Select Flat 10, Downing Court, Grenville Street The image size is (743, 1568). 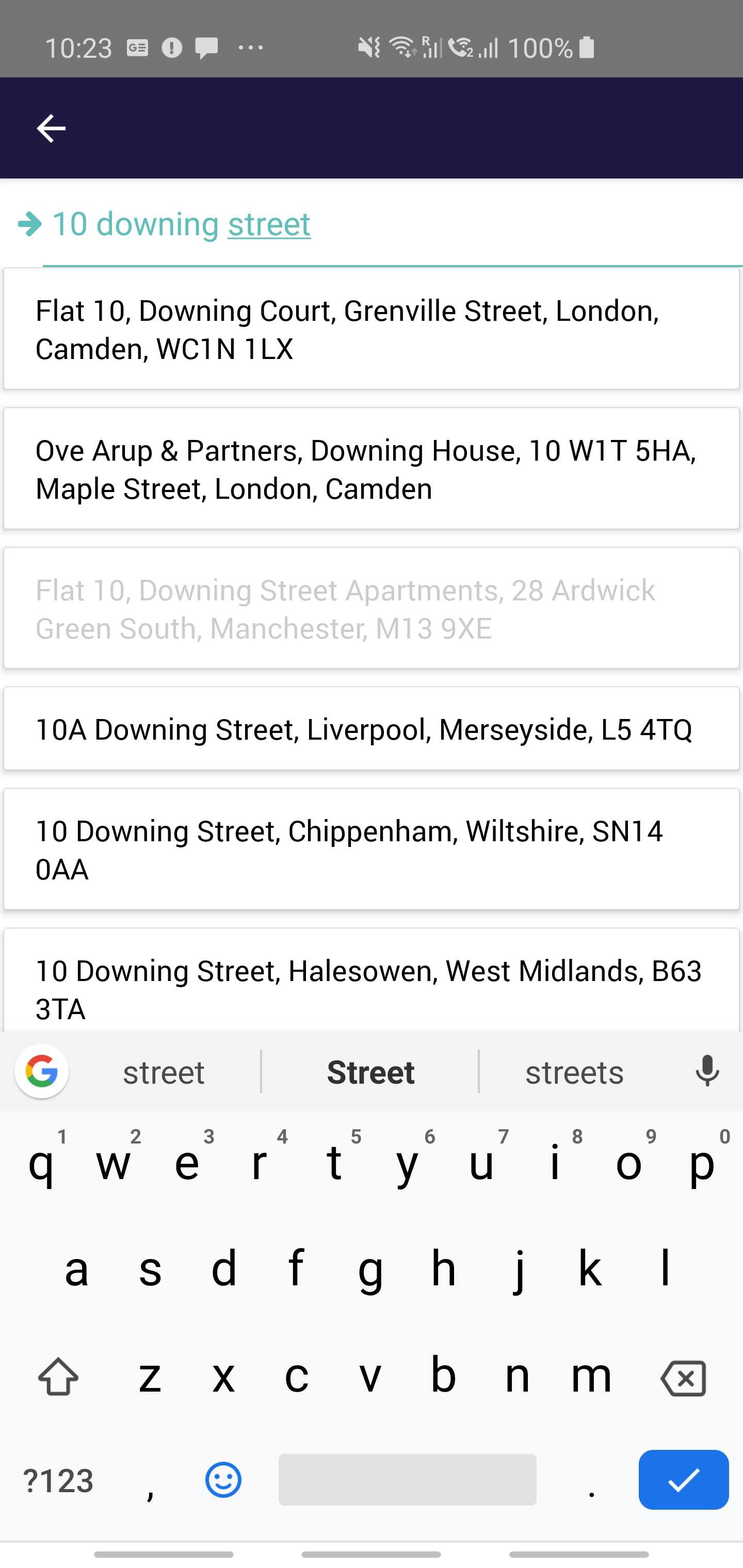point(372,329)
